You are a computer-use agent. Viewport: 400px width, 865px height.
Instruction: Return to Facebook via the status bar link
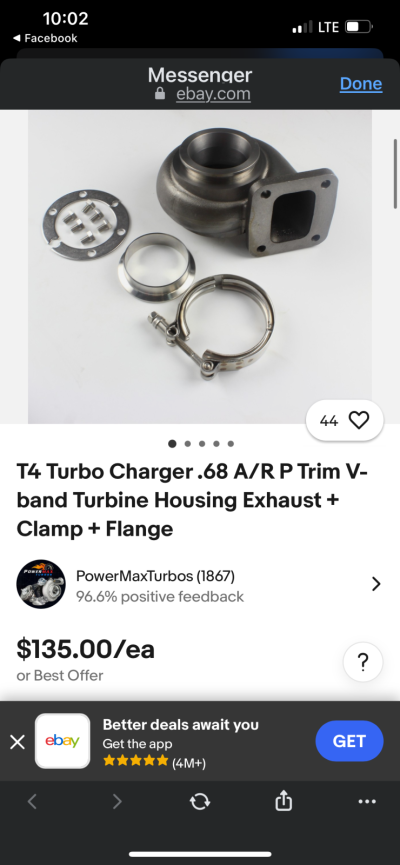45,38
